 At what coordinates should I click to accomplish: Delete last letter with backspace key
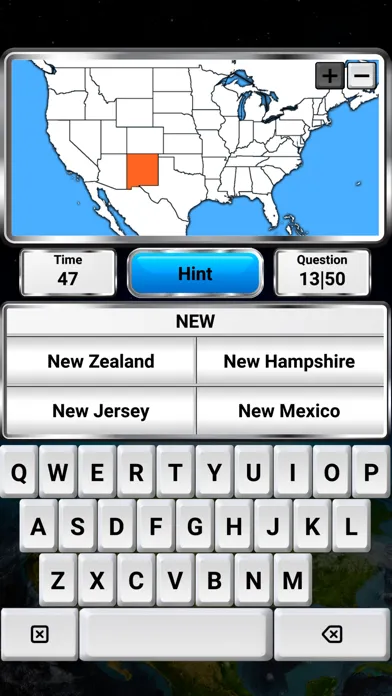[x=332, y=634]
